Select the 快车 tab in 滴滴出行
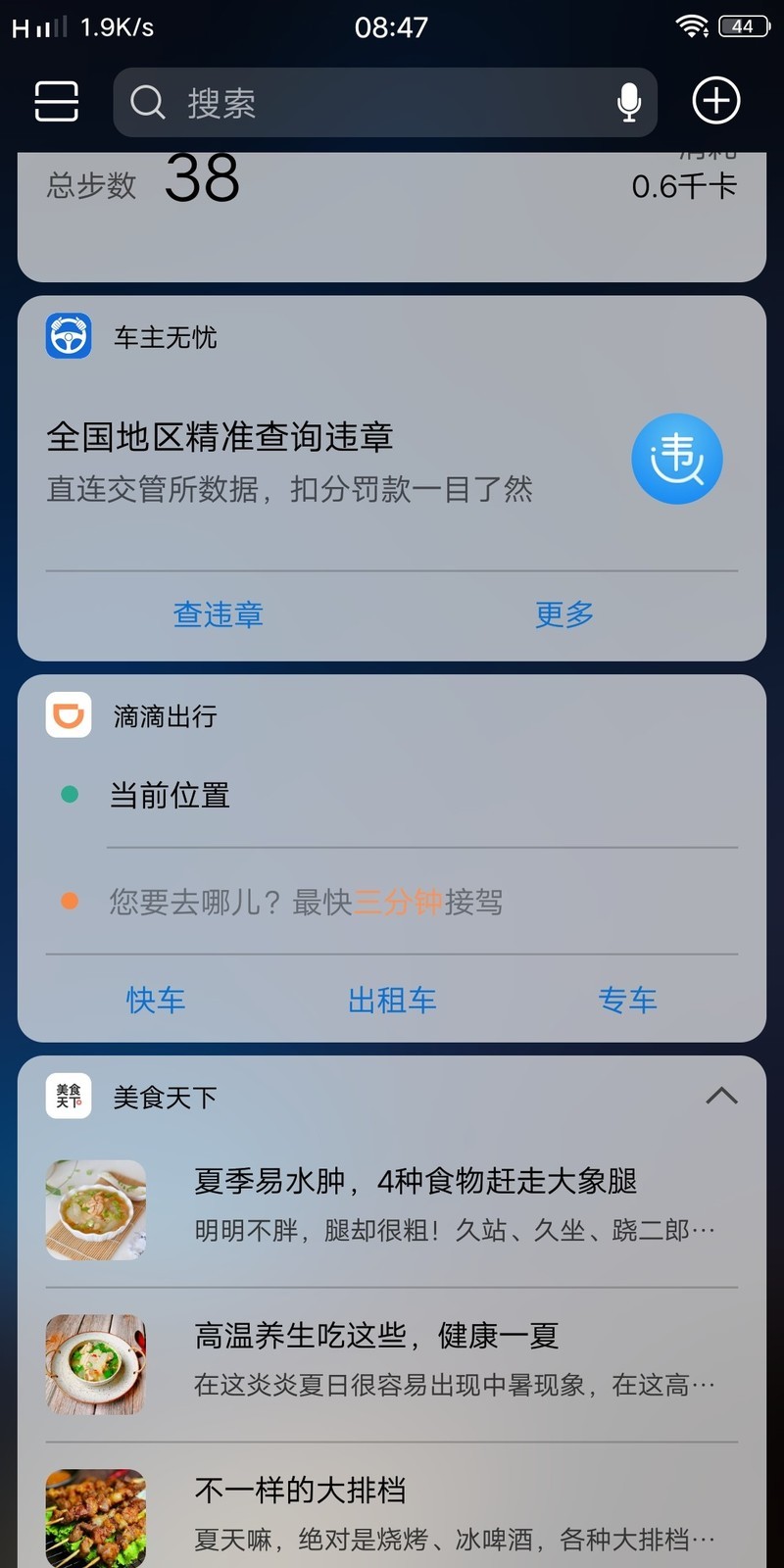The width and height of the screenshot is (784, 1568). click(x=156, y=1001)
